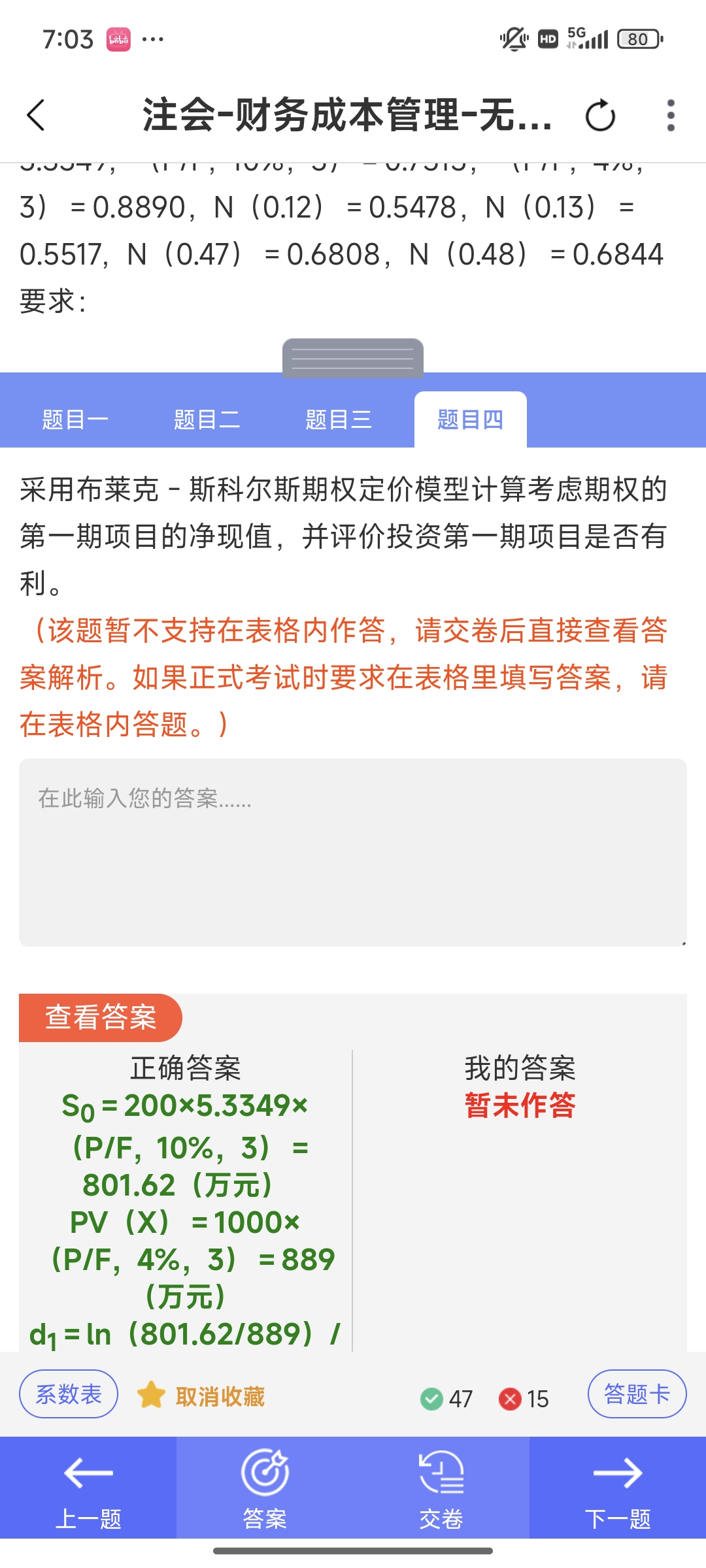The height and width of the screenshot is (1568, 706).
Task: Go to previous question 上一题
Action: 88,1489
